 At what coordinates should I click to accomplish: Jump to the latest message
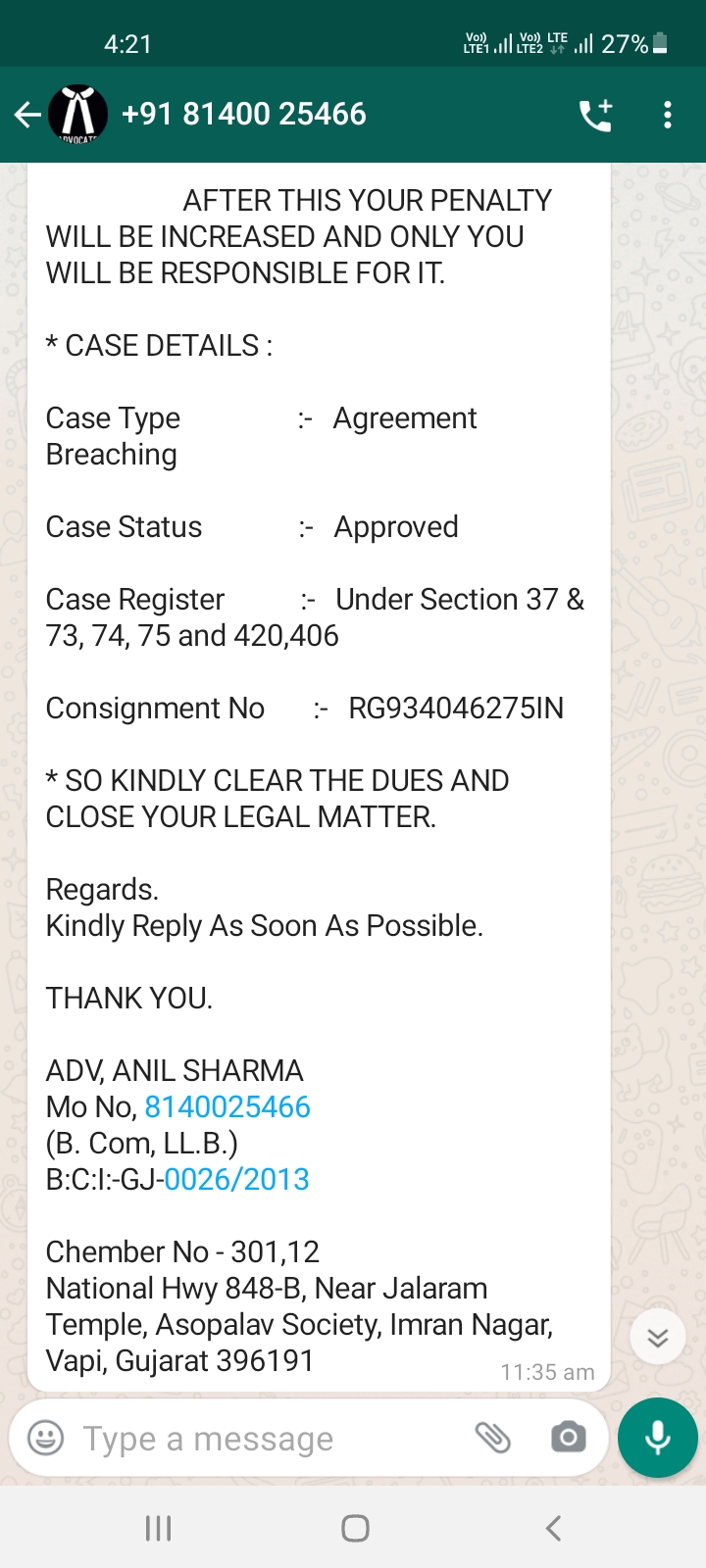657,1337
